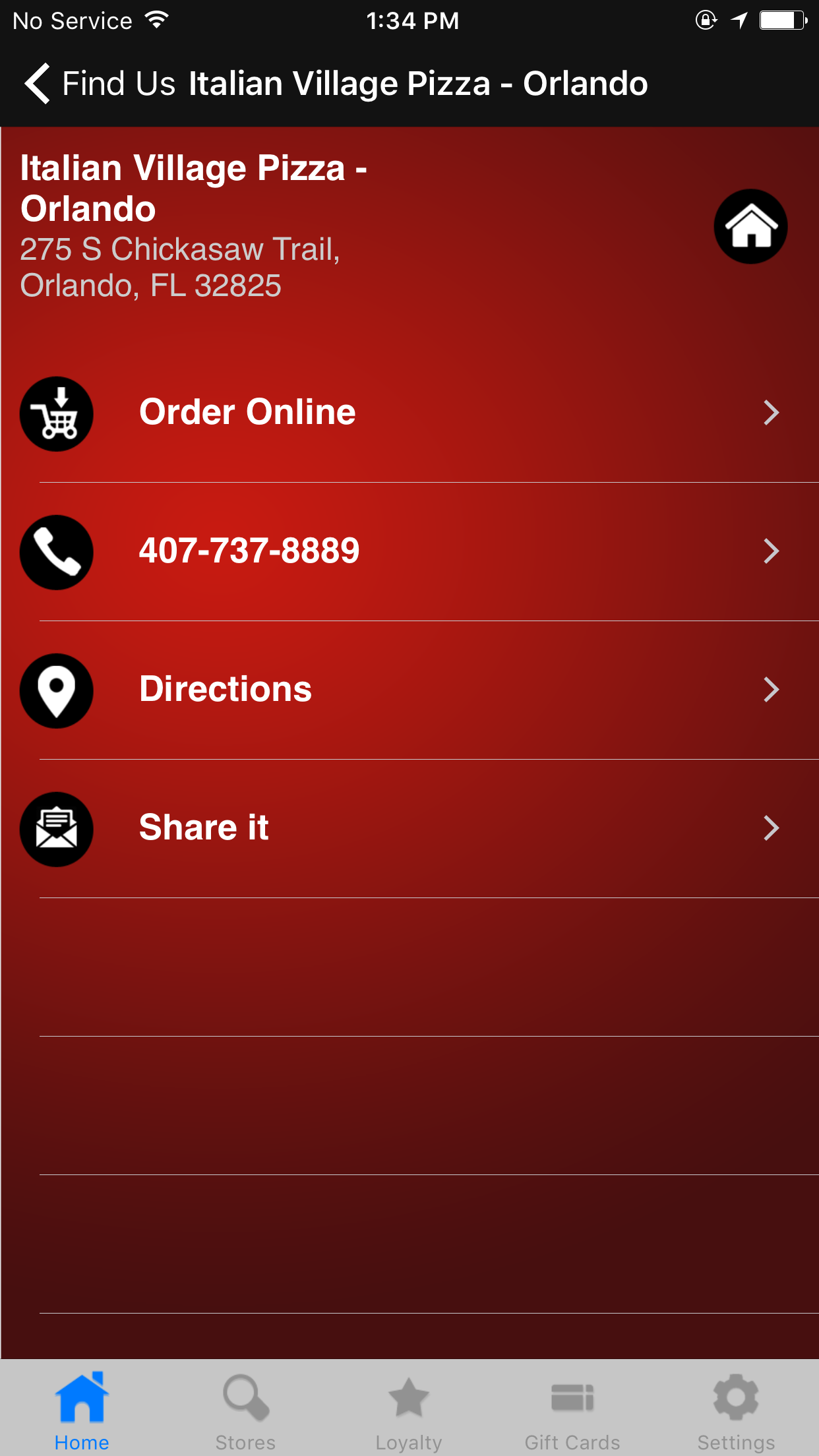Viewport: 819px width, 1456px height.
Task: Tap the black home icon button
Action: [750, 226]
